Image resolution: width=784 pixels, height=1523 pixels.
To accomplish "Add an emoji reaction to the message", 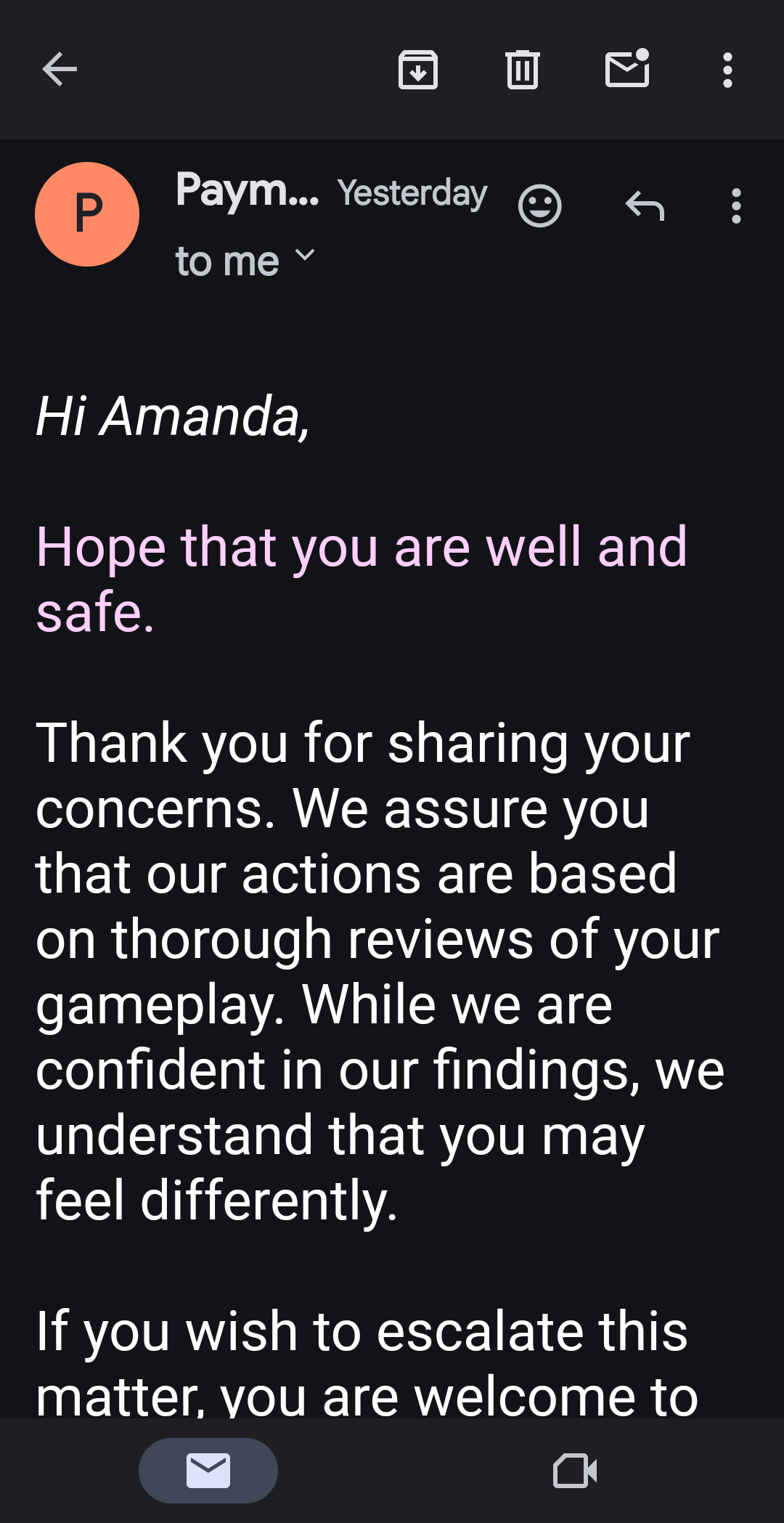I will tap(539, 206).
